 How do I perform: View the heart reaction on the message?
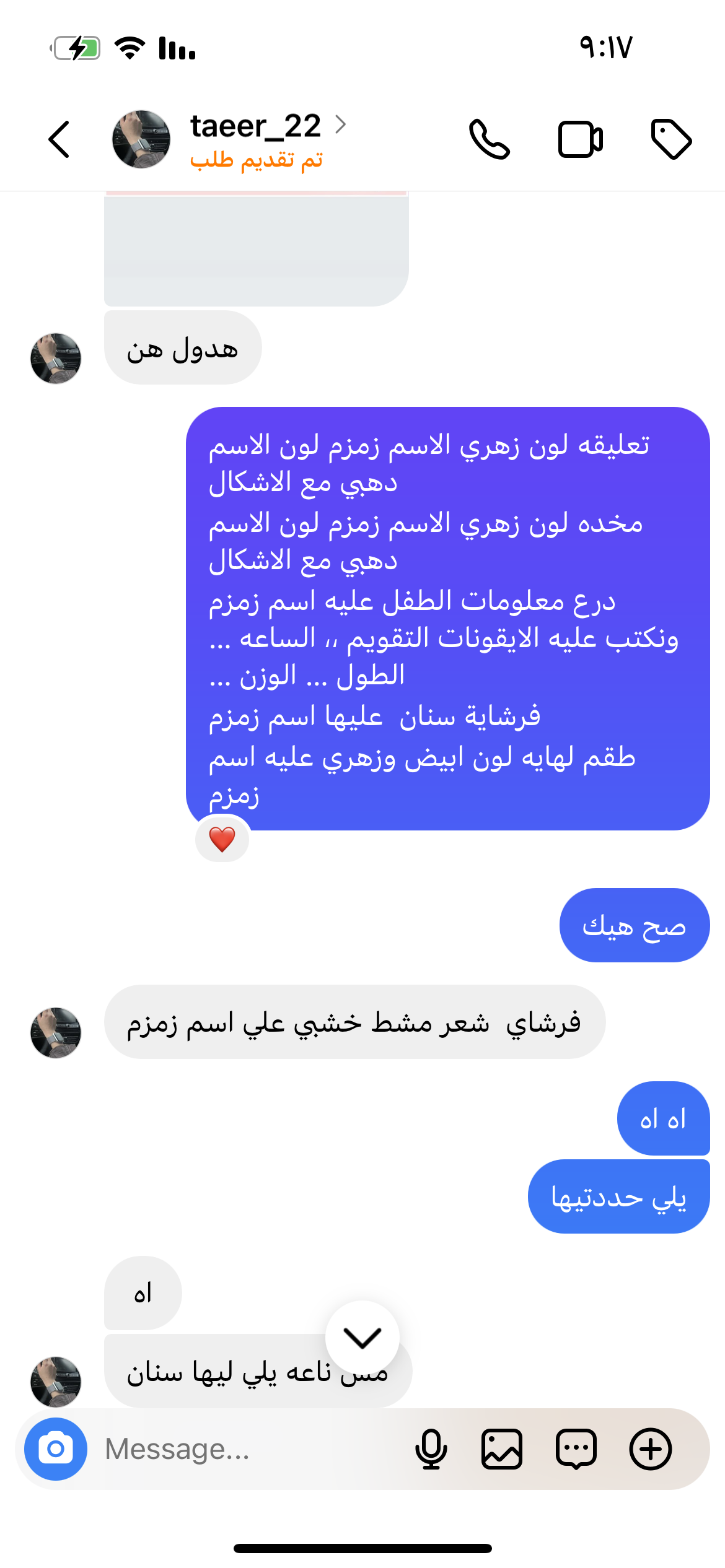click(222, 840)
